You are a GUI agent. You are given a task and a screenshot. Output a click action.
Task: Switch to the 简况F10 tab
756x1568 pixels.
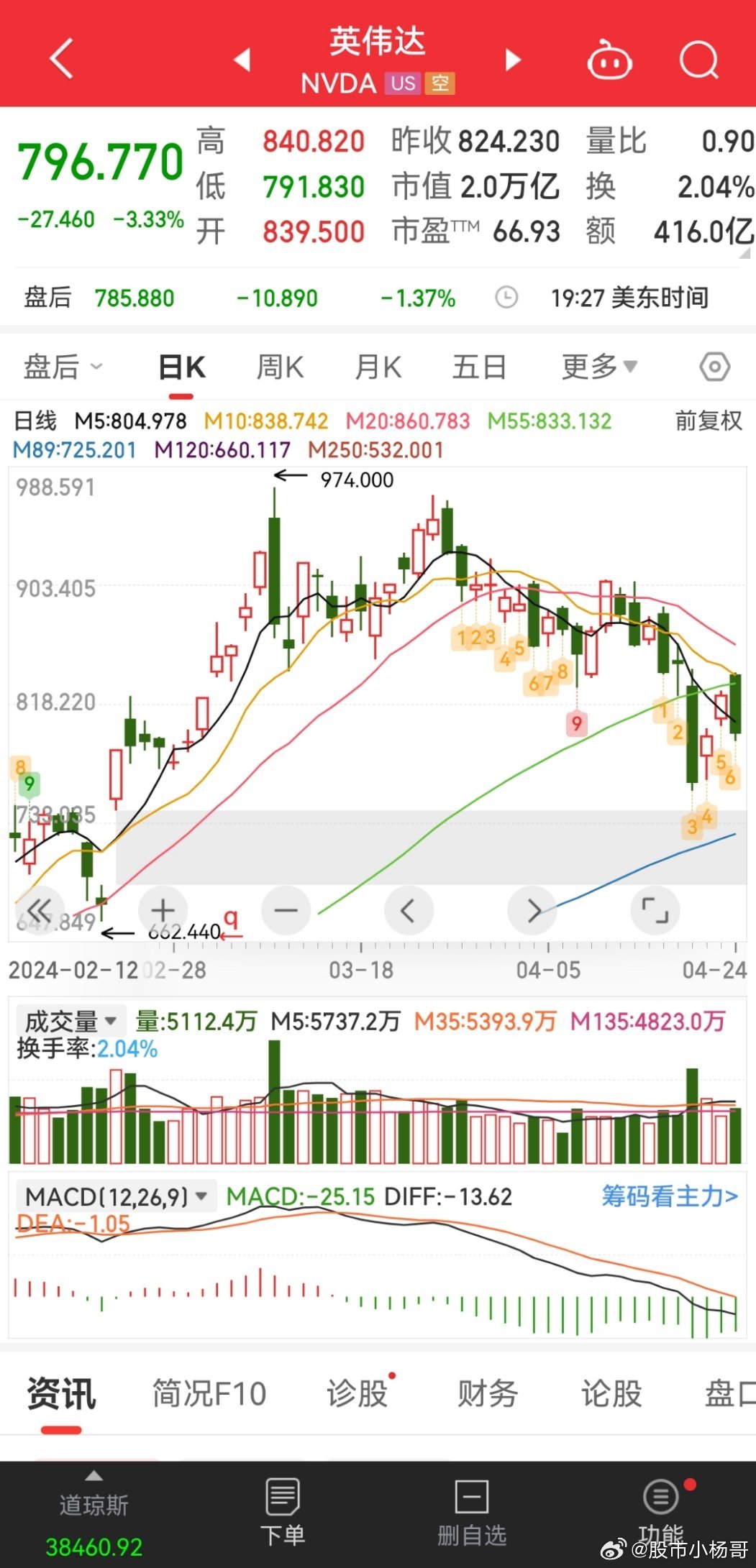click(x=209, y=1393)
